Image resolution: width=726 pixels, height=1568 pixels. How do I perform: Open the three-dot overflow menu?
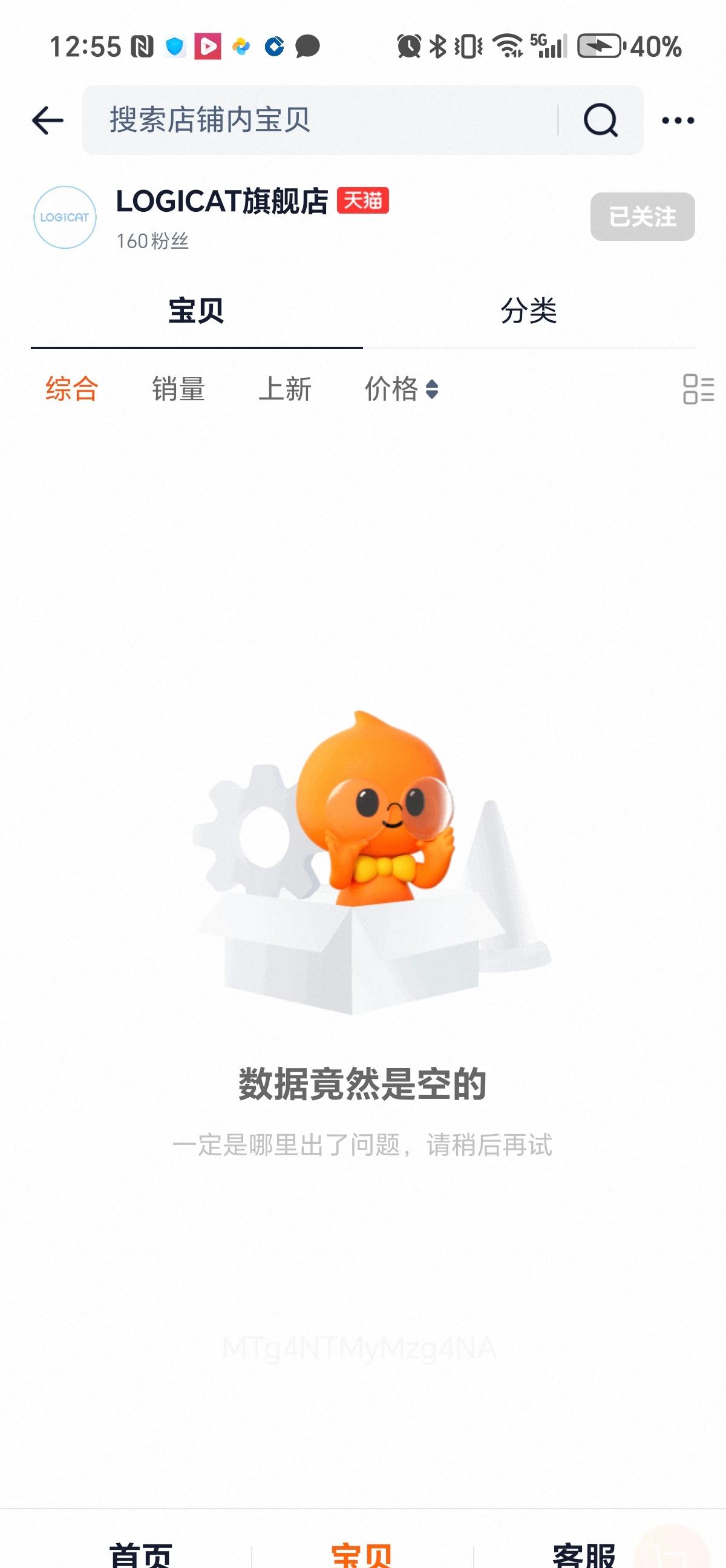coord(678,120)
